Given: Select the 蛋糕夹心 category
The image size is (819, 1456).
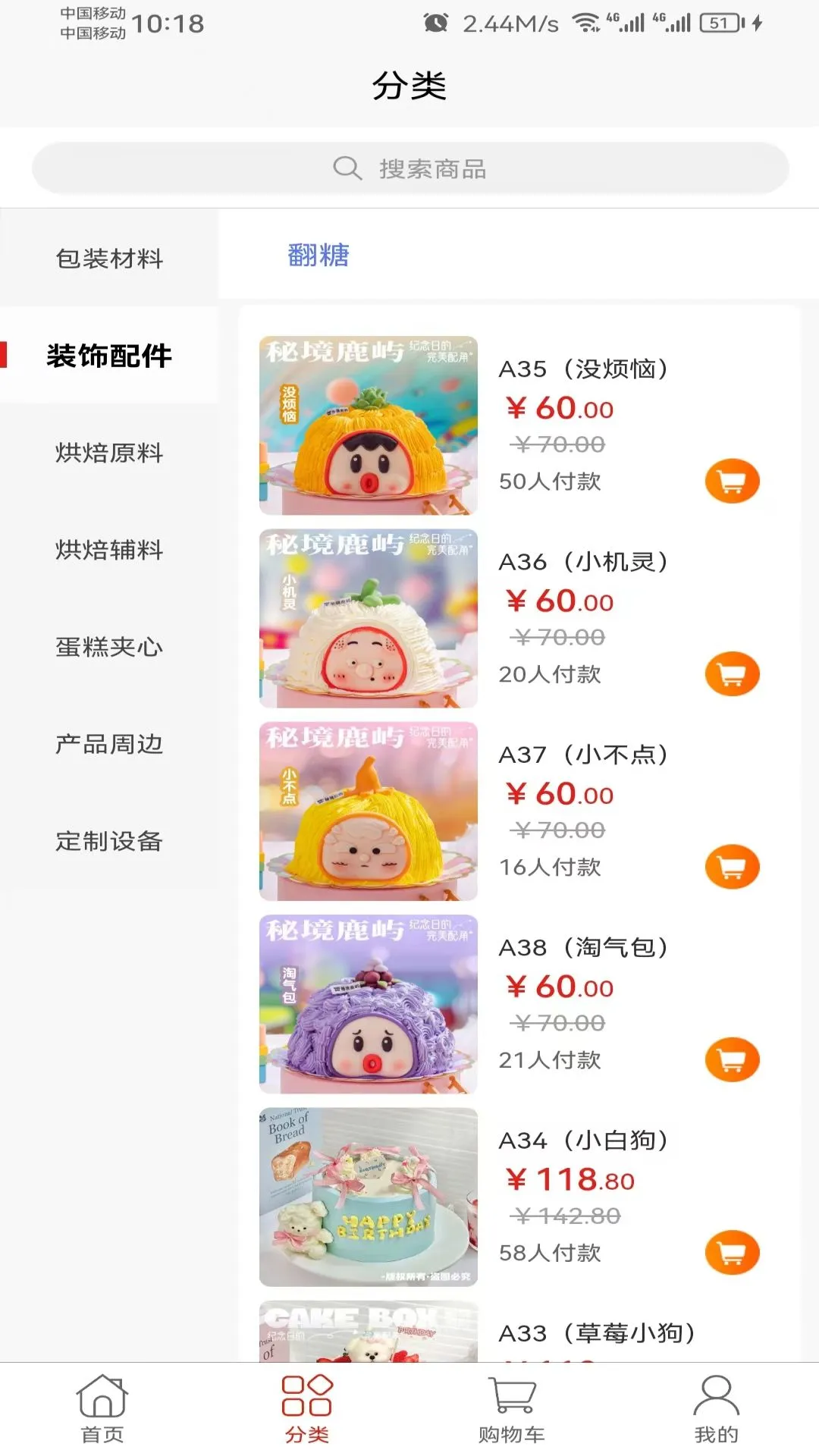Looking at the screenshot, I should (108, 647).
